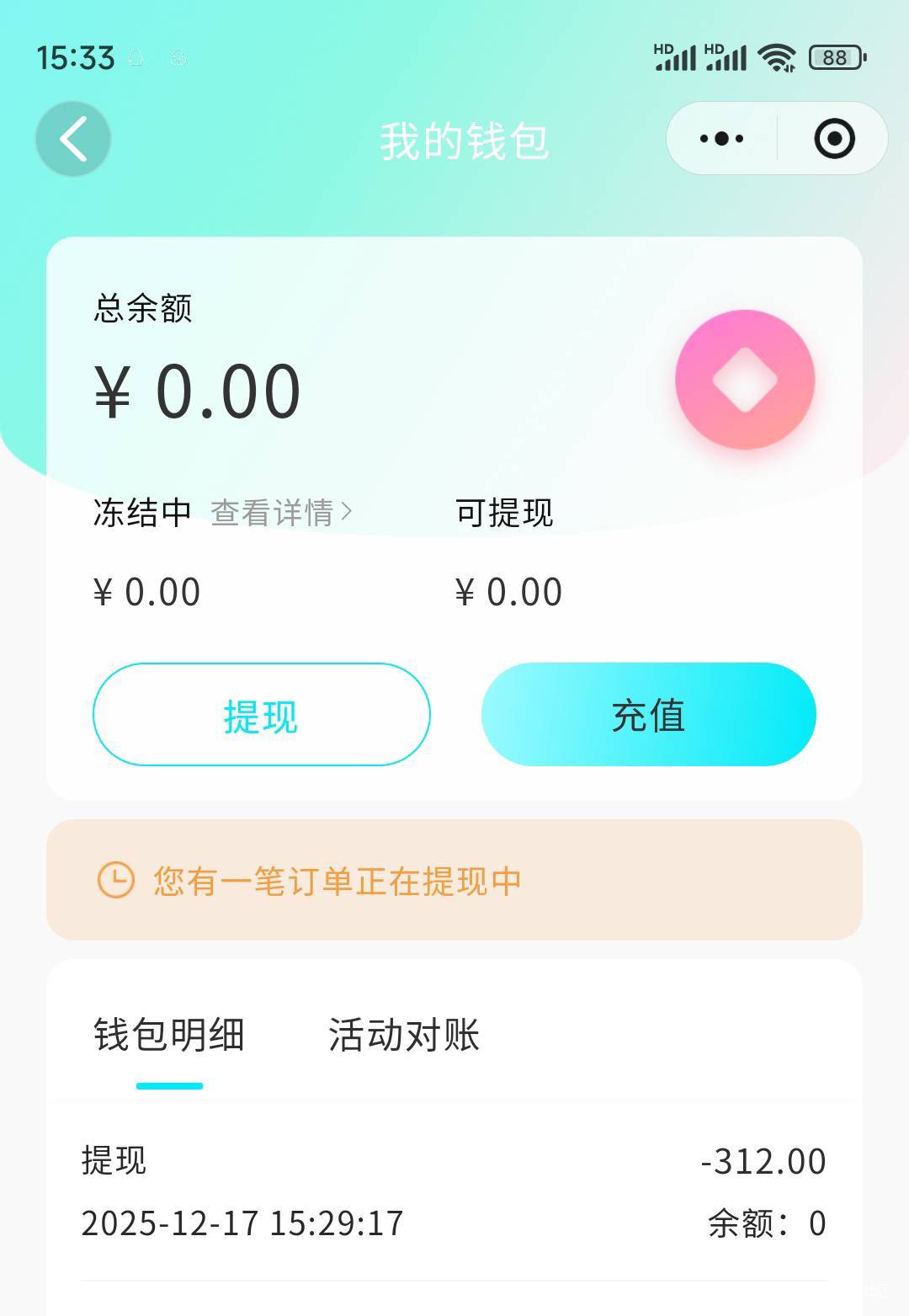Open the -312.00 提现 transaction record
The image size is (909, 1316).
(x=454, y=1192)
